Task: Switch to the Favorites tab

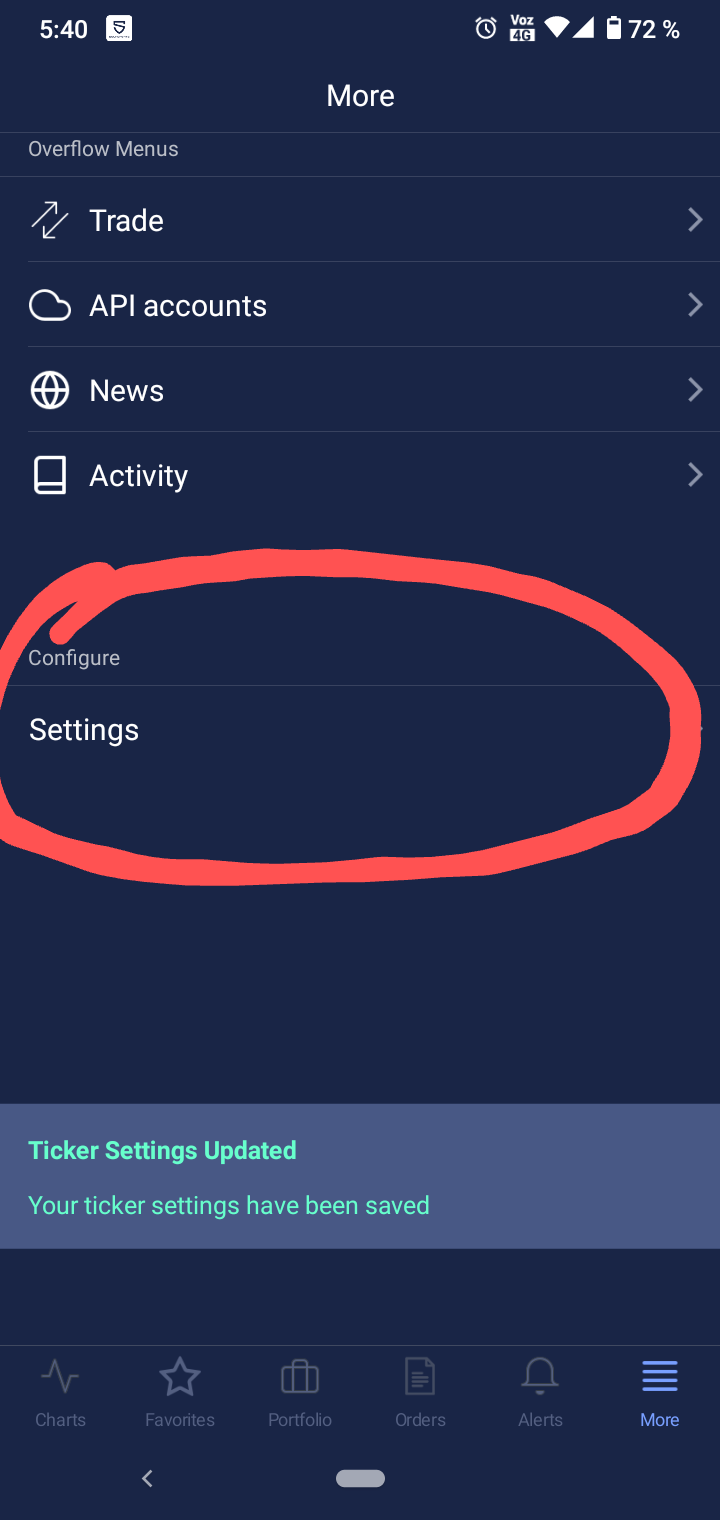Action: [x=180, y=1392]
